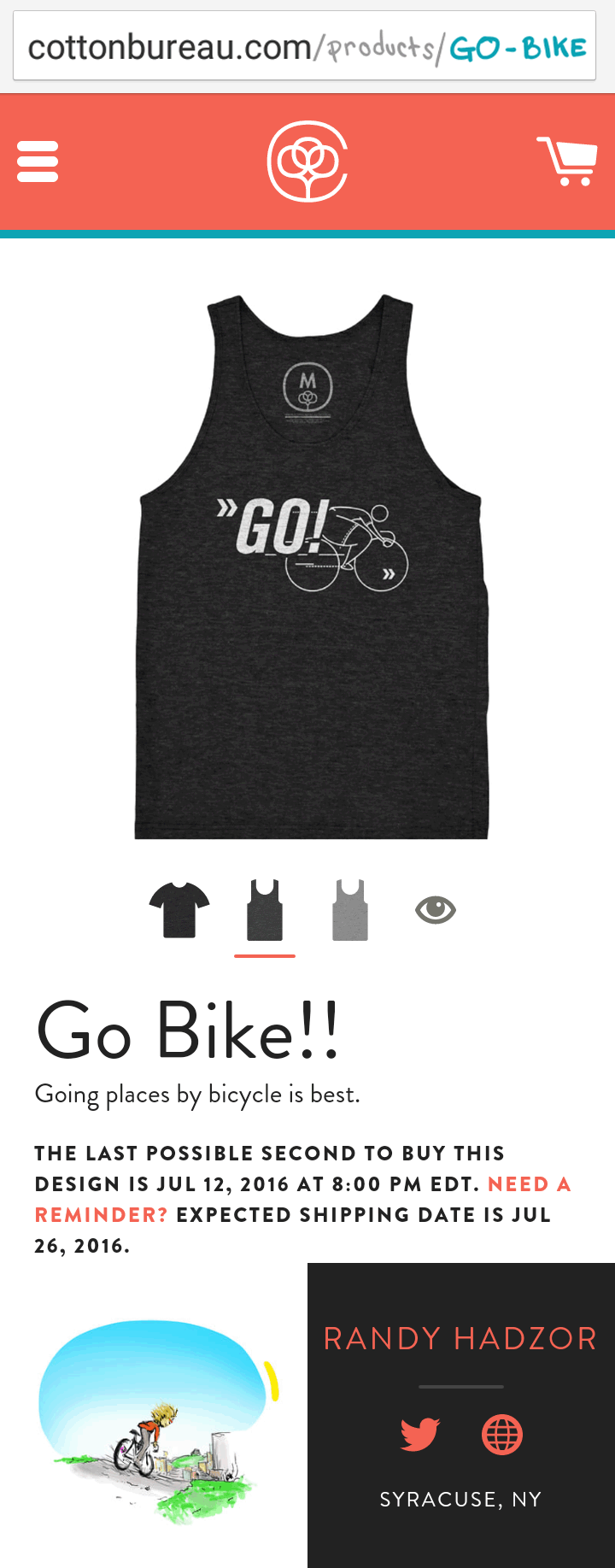Open Randy Hadzor's Twitter profile

click(420, 1434)
